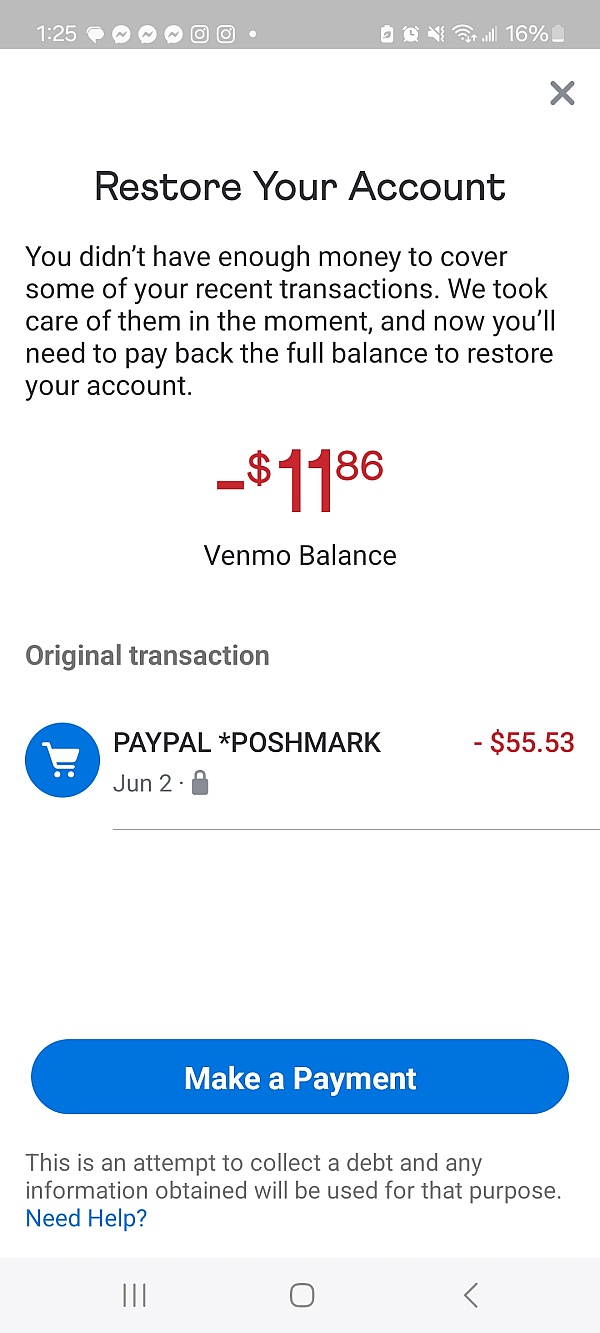Open the recent apps view

(134, 1295)
